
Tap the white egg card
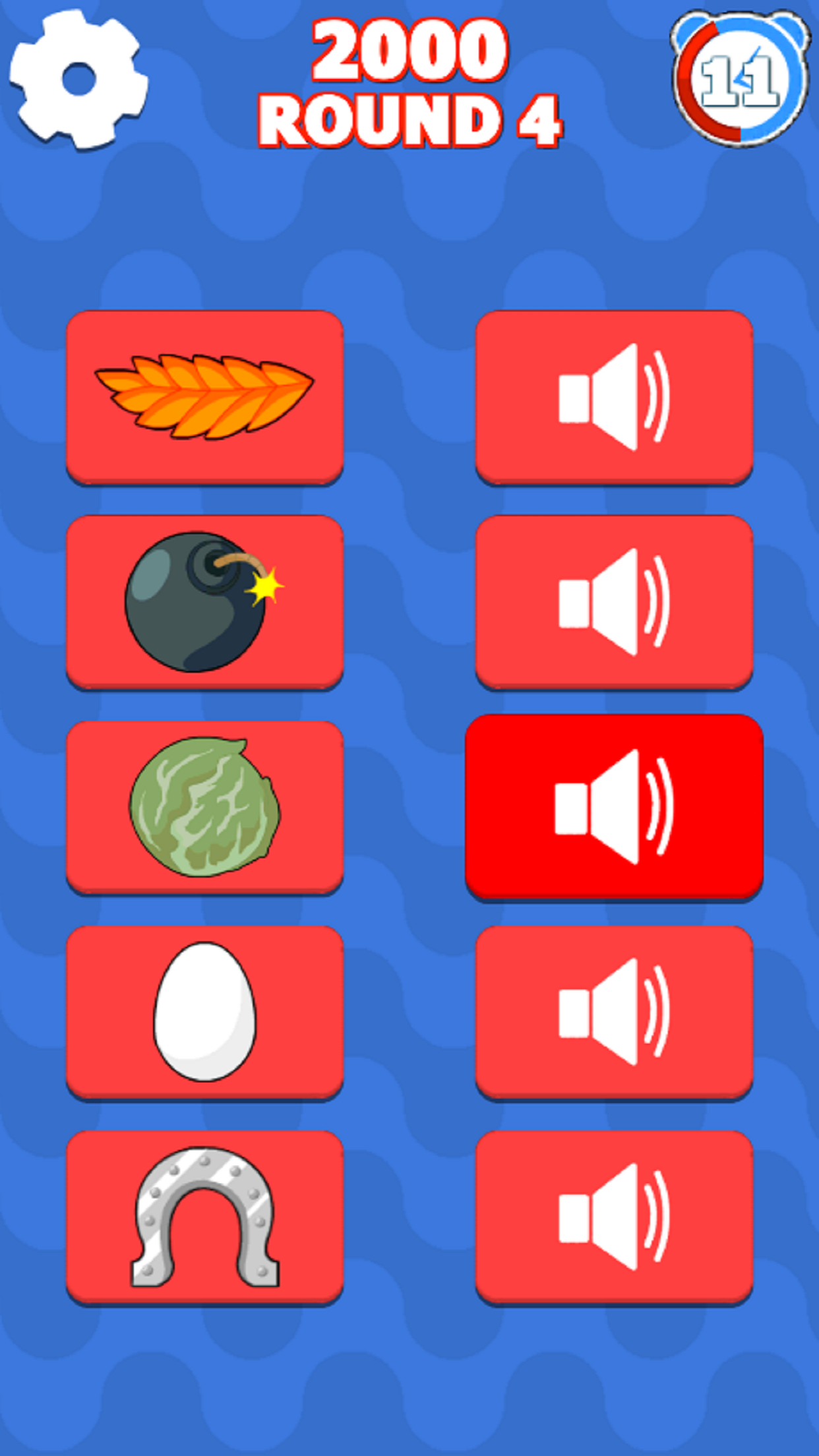(x=204, y=1012)
